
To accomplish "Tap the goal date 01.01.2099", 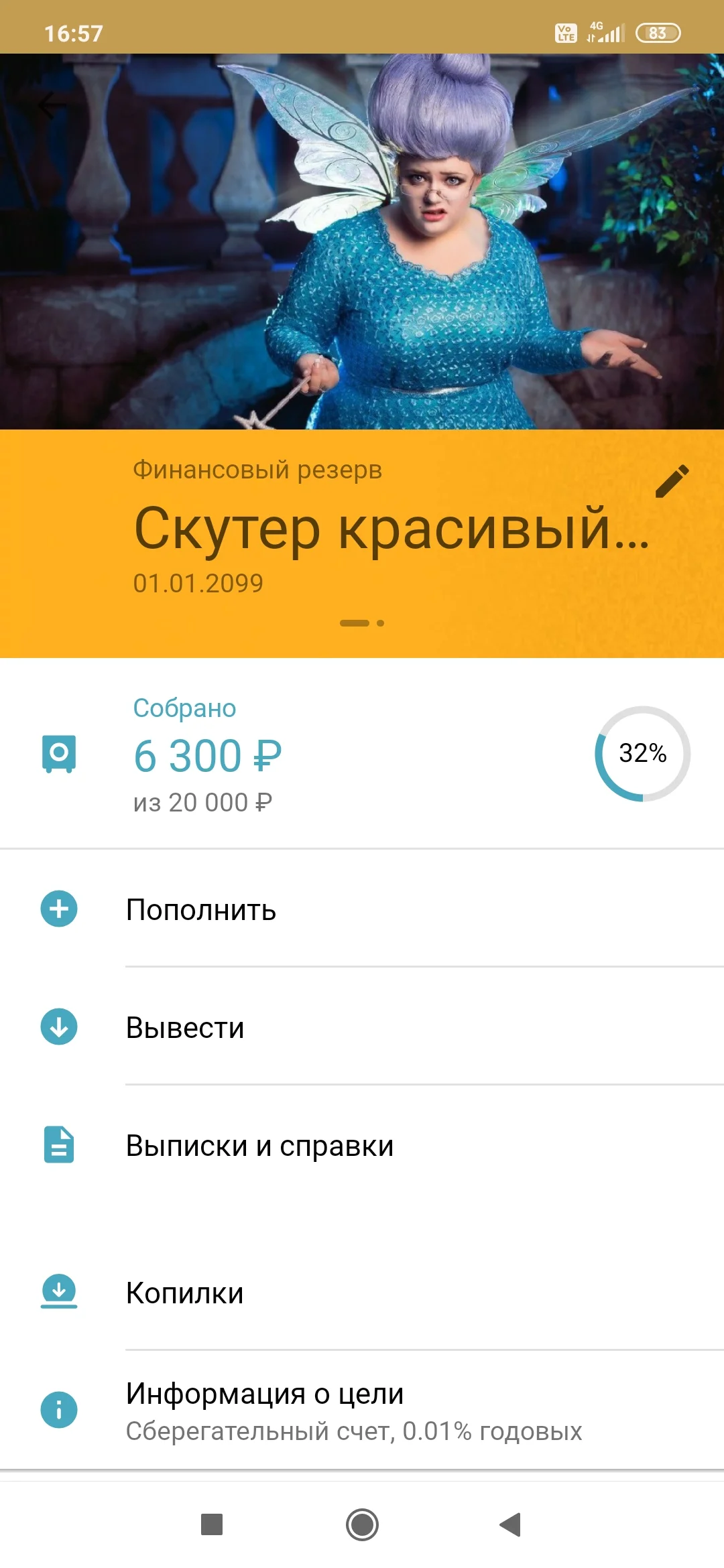I will 198,582.
